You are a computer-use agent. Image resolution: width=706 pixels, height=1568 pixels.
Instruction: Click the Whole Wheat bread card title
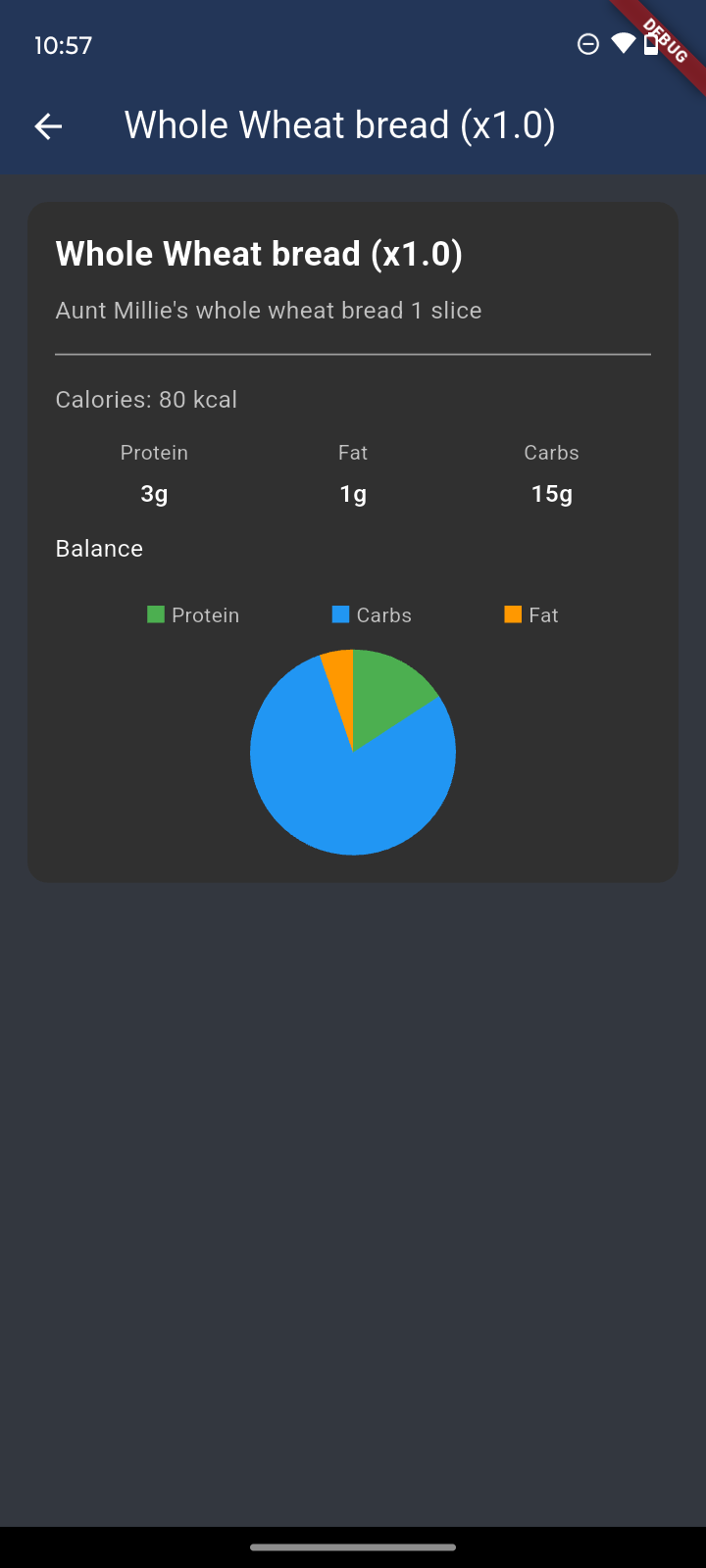pyautogui.click(x=260, y=253)
